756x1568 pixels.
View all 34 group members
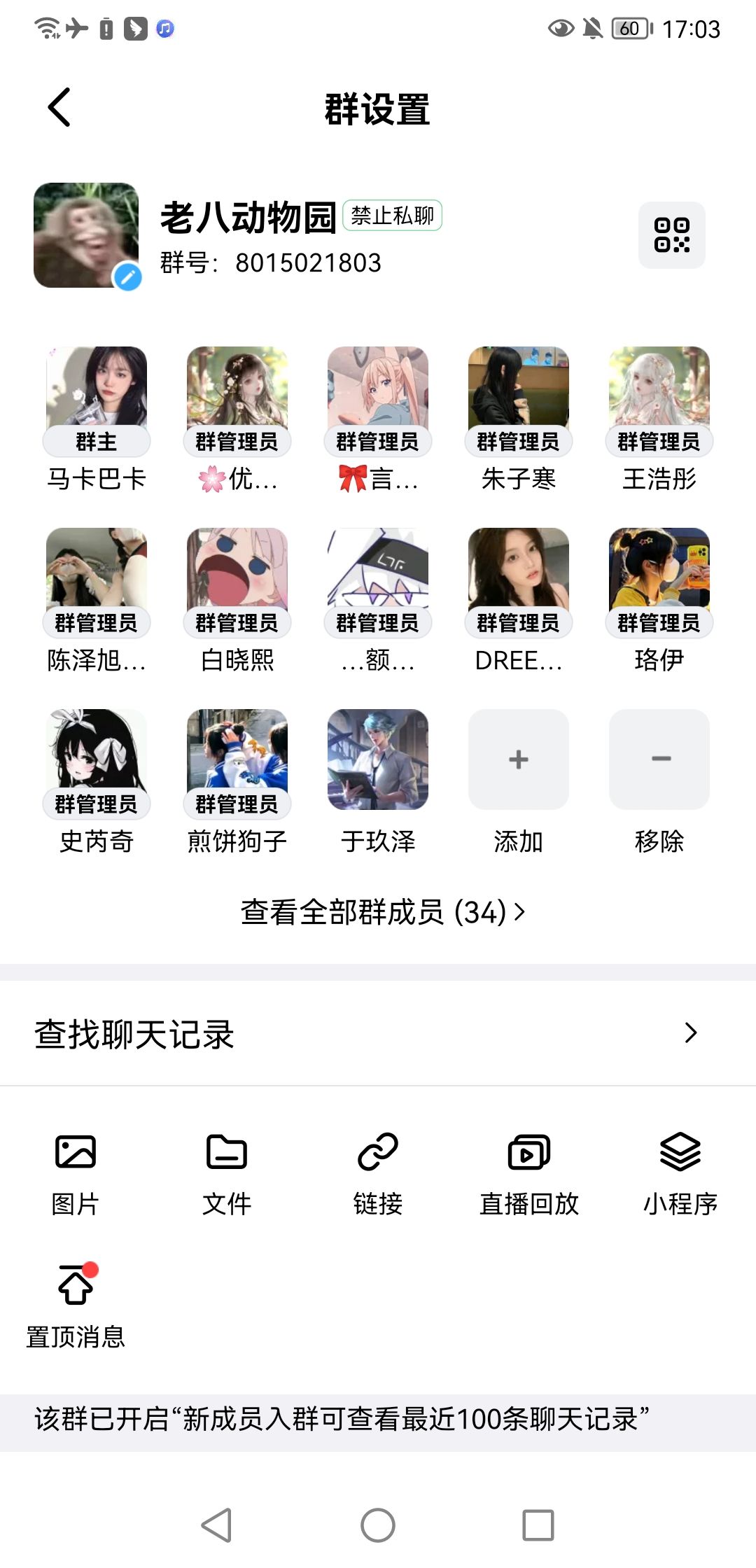pyautogui.click(x=382, y=912)
